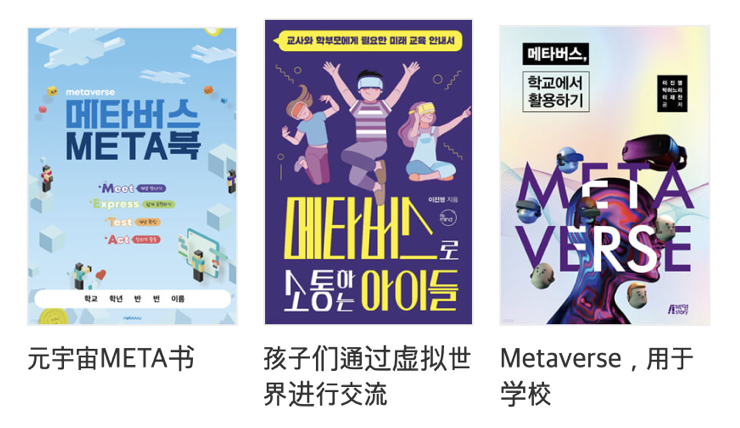This screenshot has height=428, width=740.
Task: View the Metaverse，用于学校 book
Action: [604, 175]
